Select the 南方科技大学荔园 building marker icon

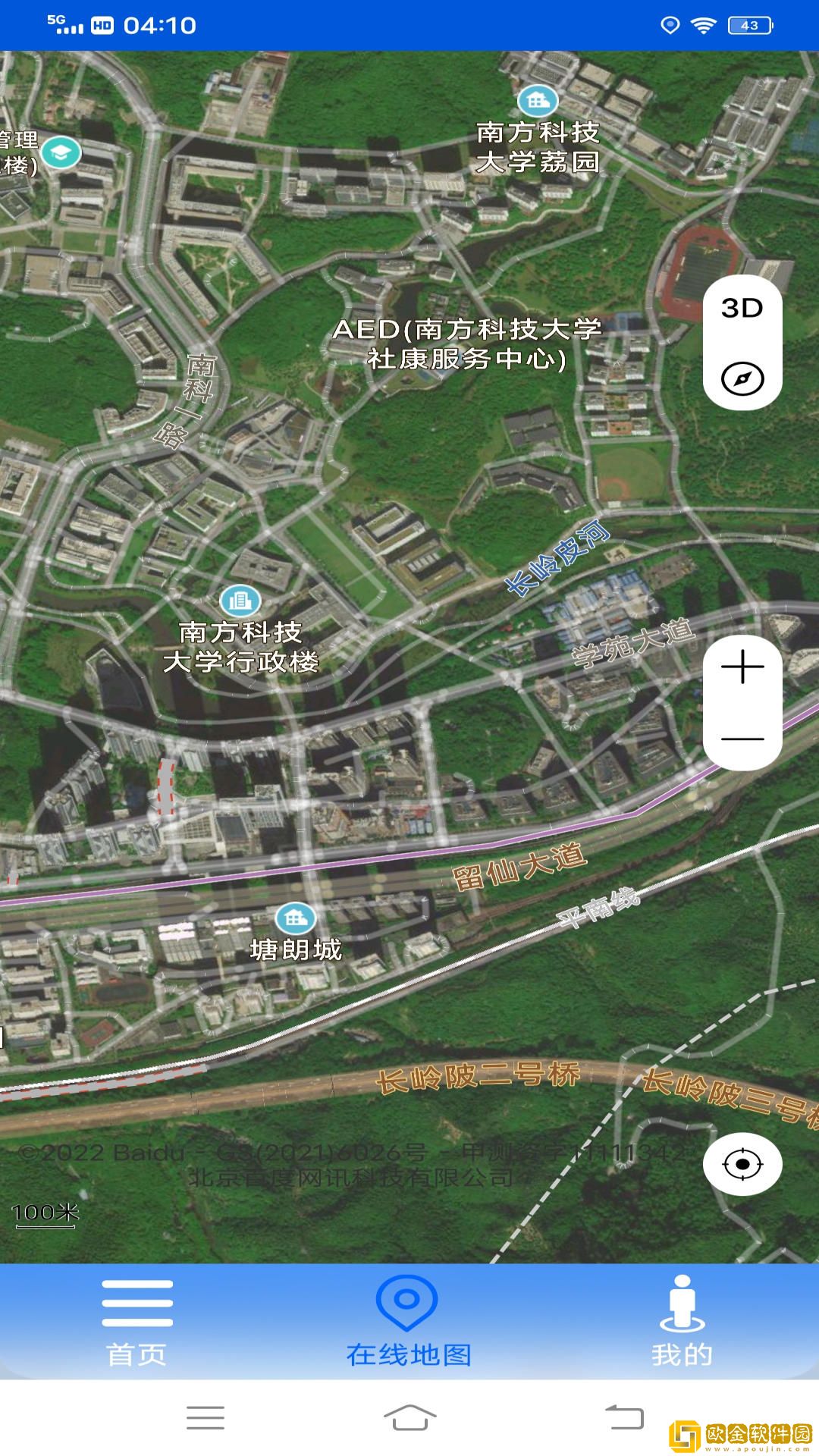tap(537, 99)
